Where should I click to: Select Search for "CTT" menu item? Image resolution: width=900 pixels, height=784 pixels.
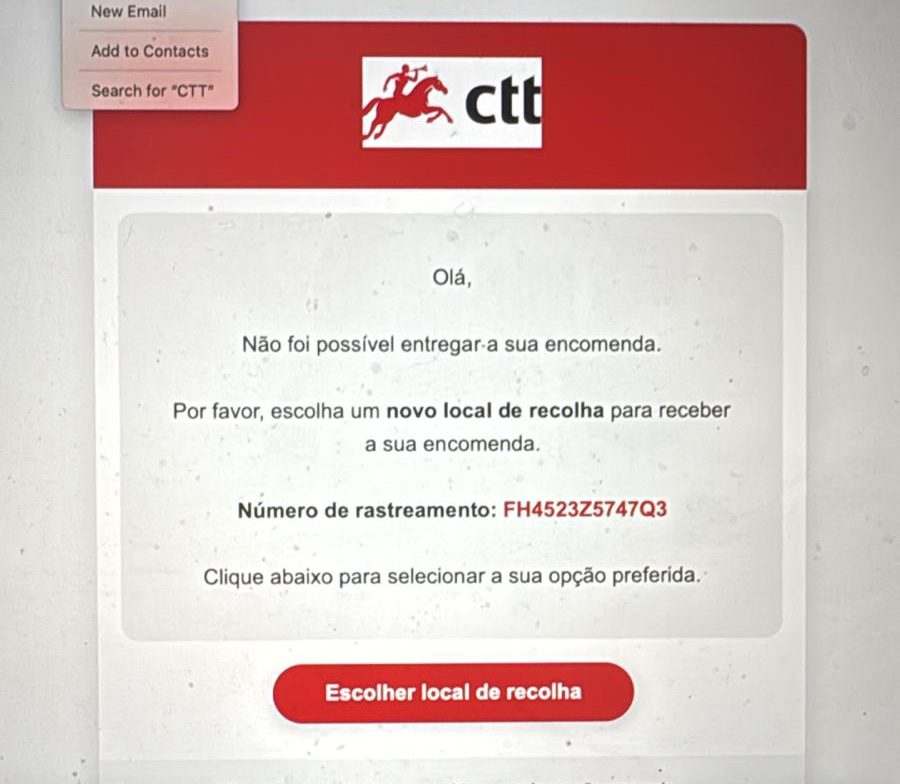coord(151,90)
